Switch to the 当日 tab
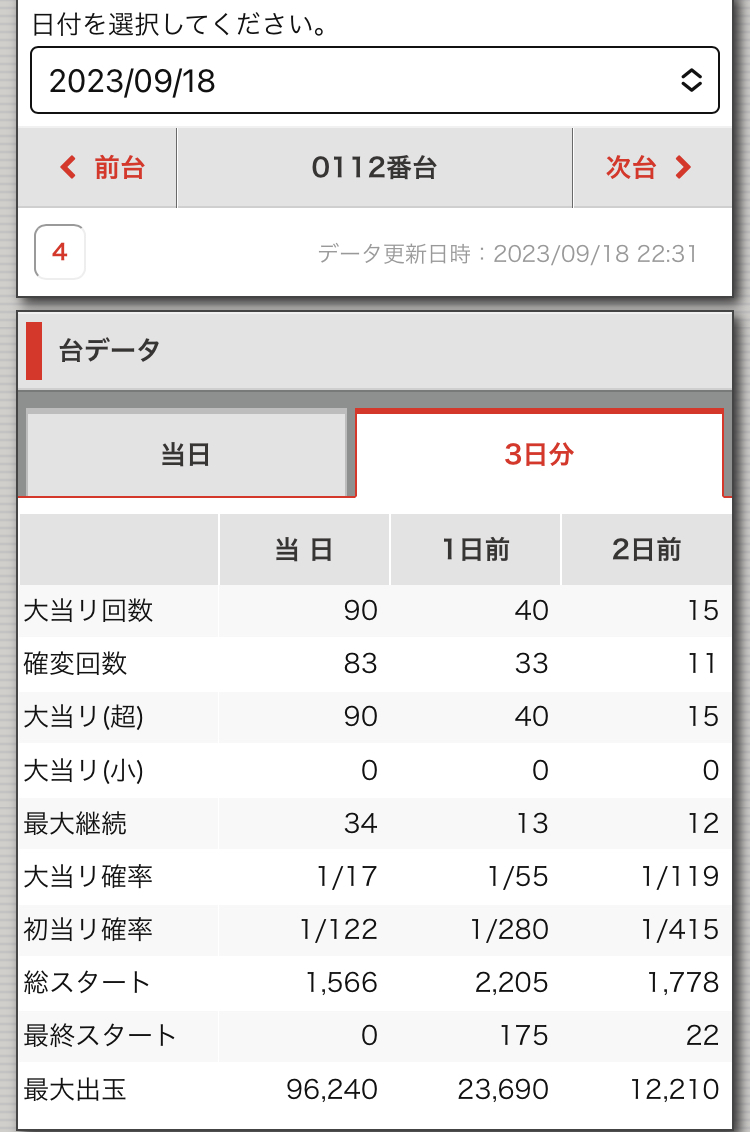This screenshot has width=750, height=1132. click(186, 455)
